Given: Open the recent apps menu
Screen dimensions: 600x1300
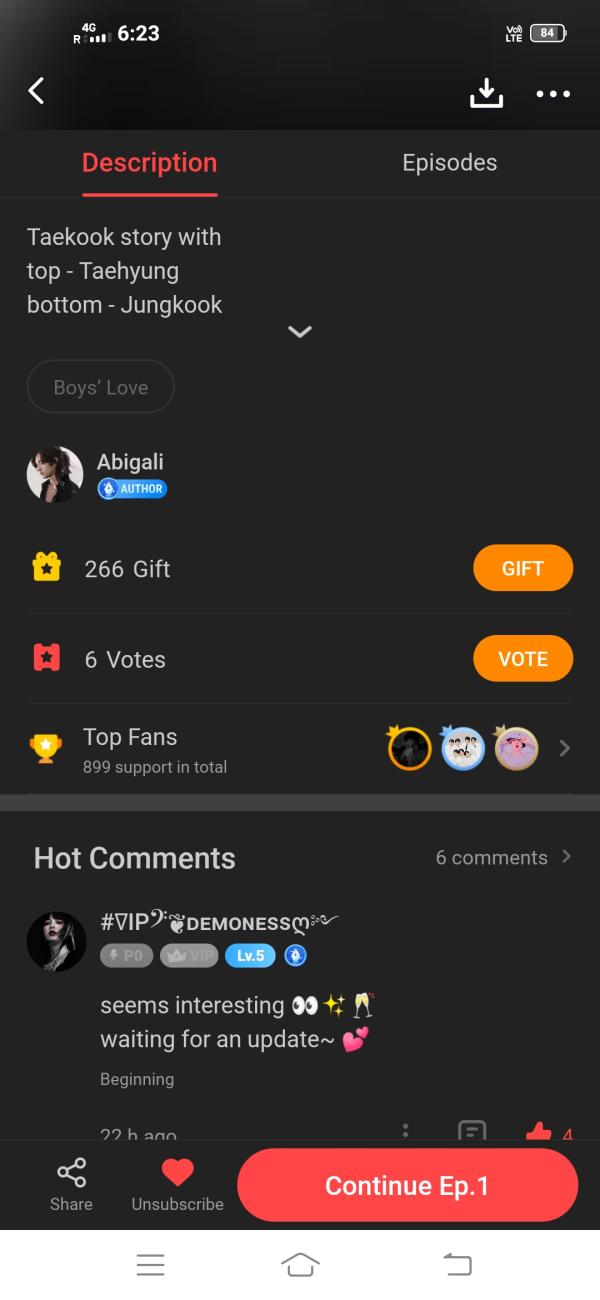Looking at the screenshot, I should [x=150, y=1265].
